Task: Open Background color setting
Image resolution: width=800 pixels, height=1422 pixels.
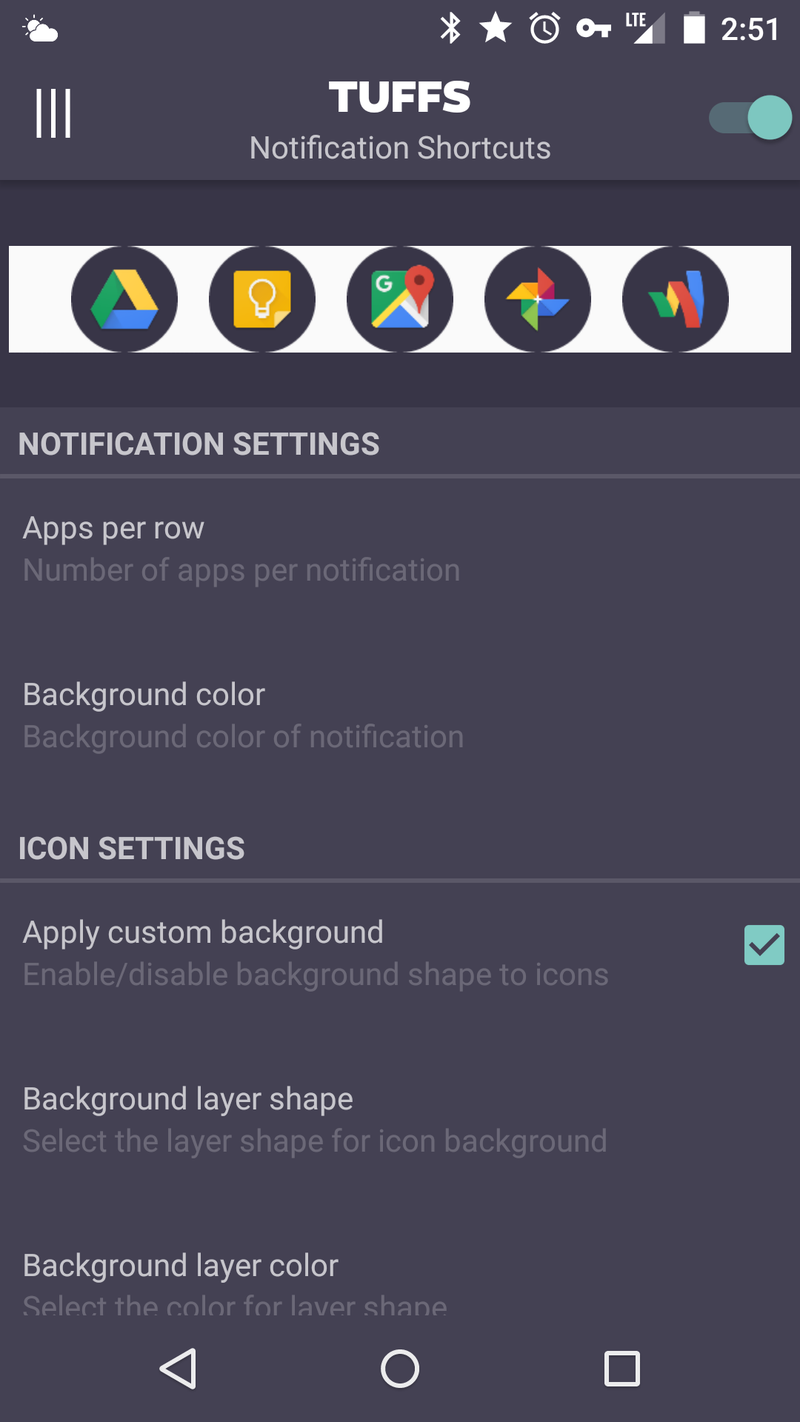Action: [400, 715]
